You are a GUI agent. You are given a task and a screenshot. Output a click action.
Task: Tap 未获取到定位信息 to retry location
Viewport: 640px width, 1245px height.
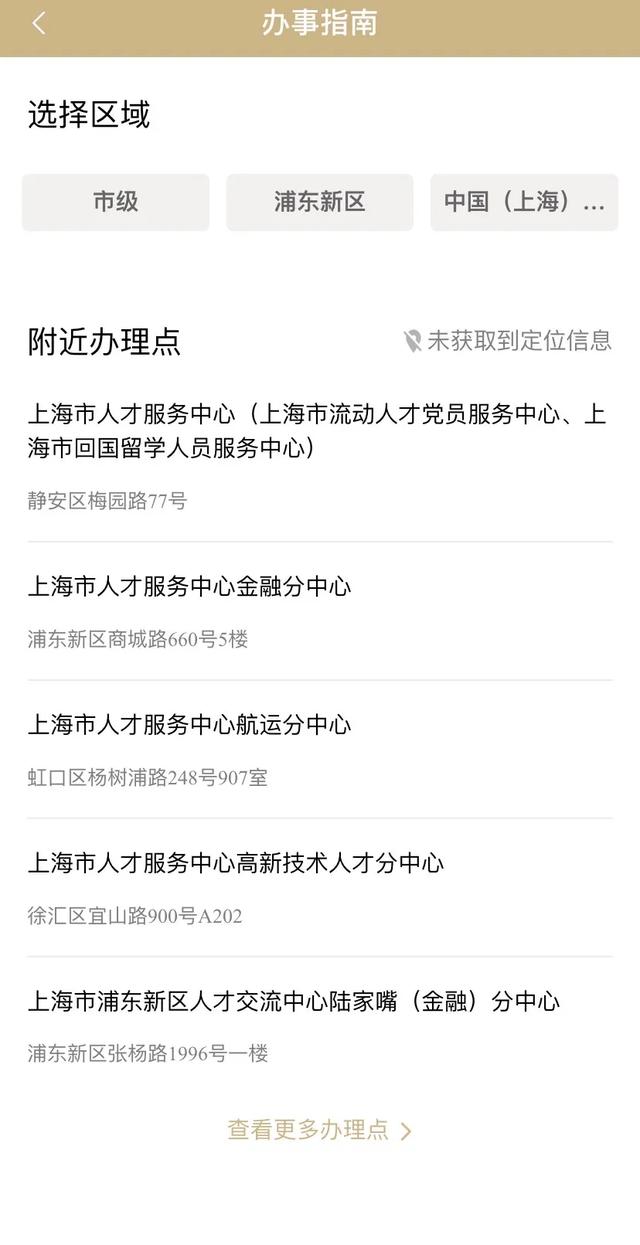508,341
